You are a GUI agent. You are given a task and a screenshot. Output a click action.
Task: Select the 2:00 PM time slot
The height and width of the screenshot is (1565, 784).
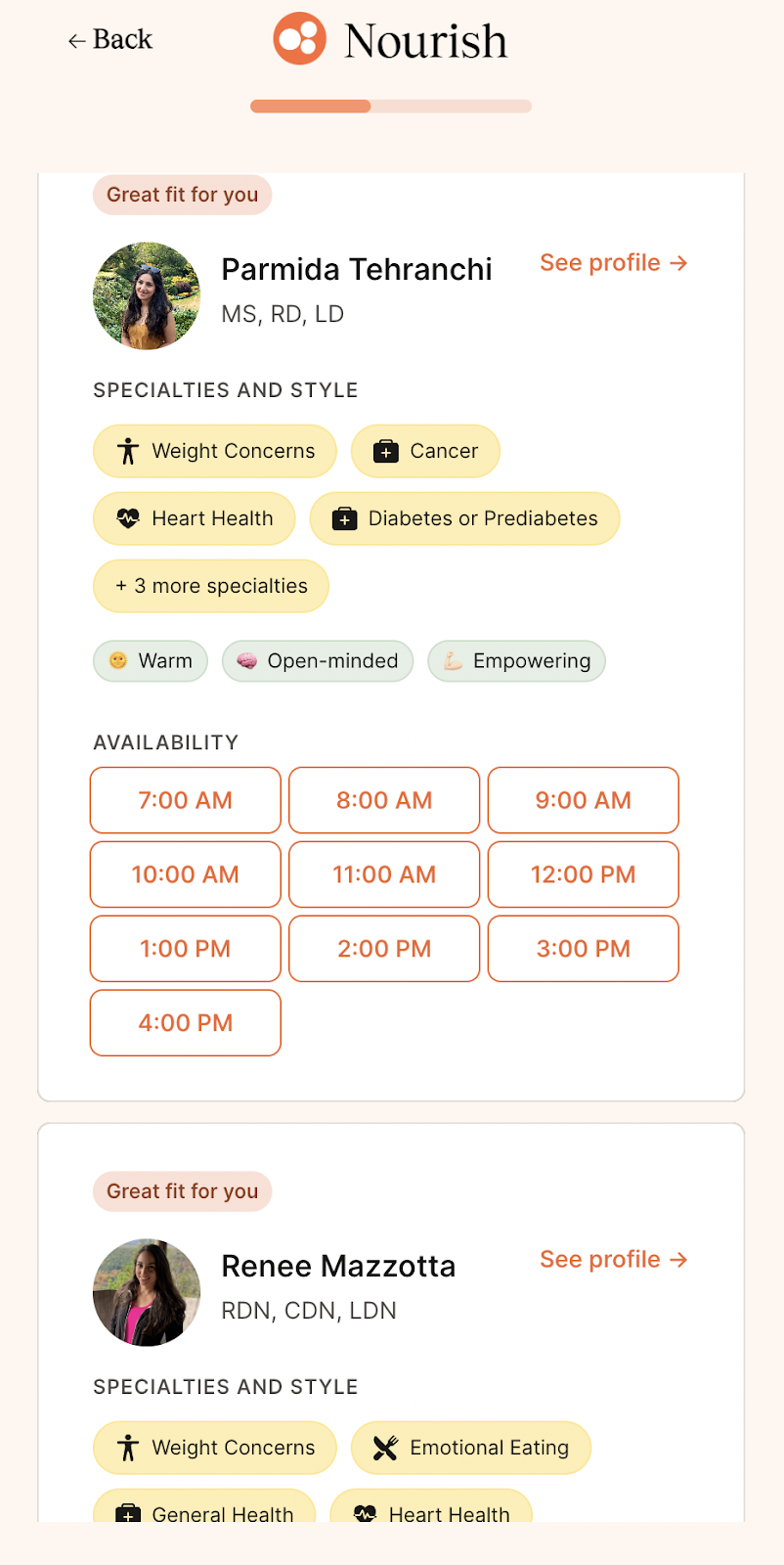tap(384, 949)
